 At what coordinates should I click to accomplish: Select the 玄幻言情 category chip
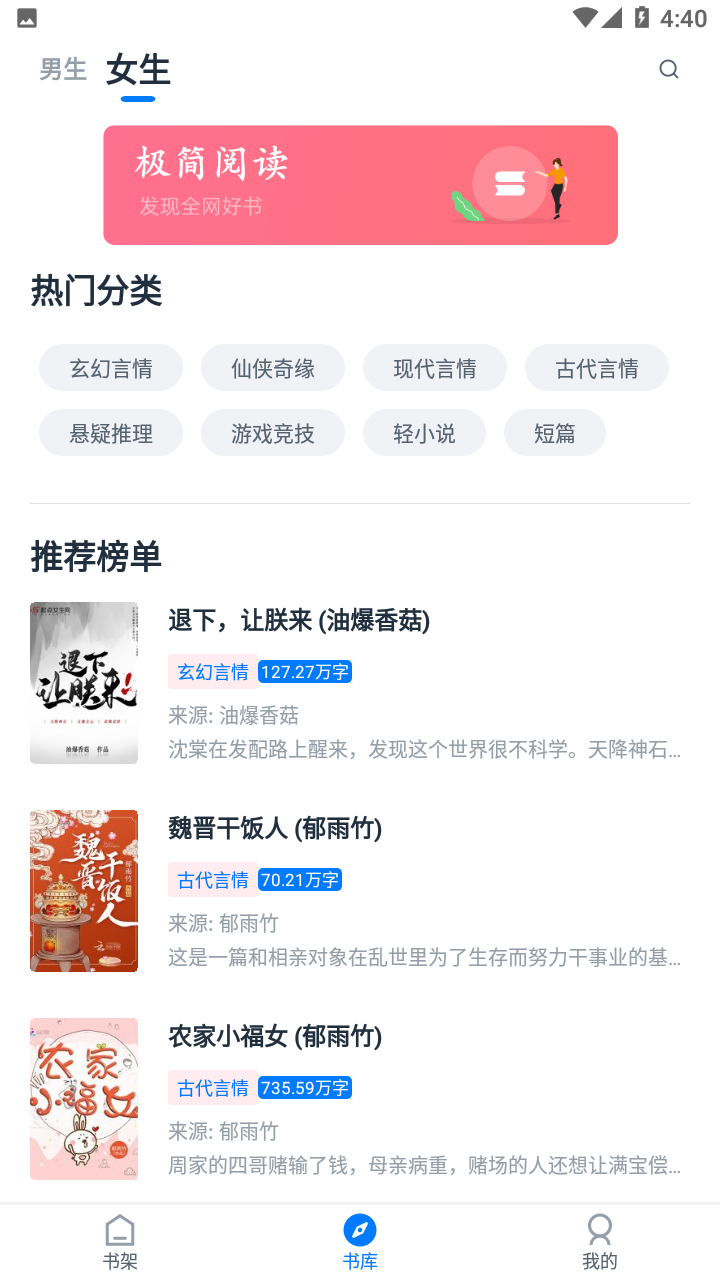coord(110,367)
